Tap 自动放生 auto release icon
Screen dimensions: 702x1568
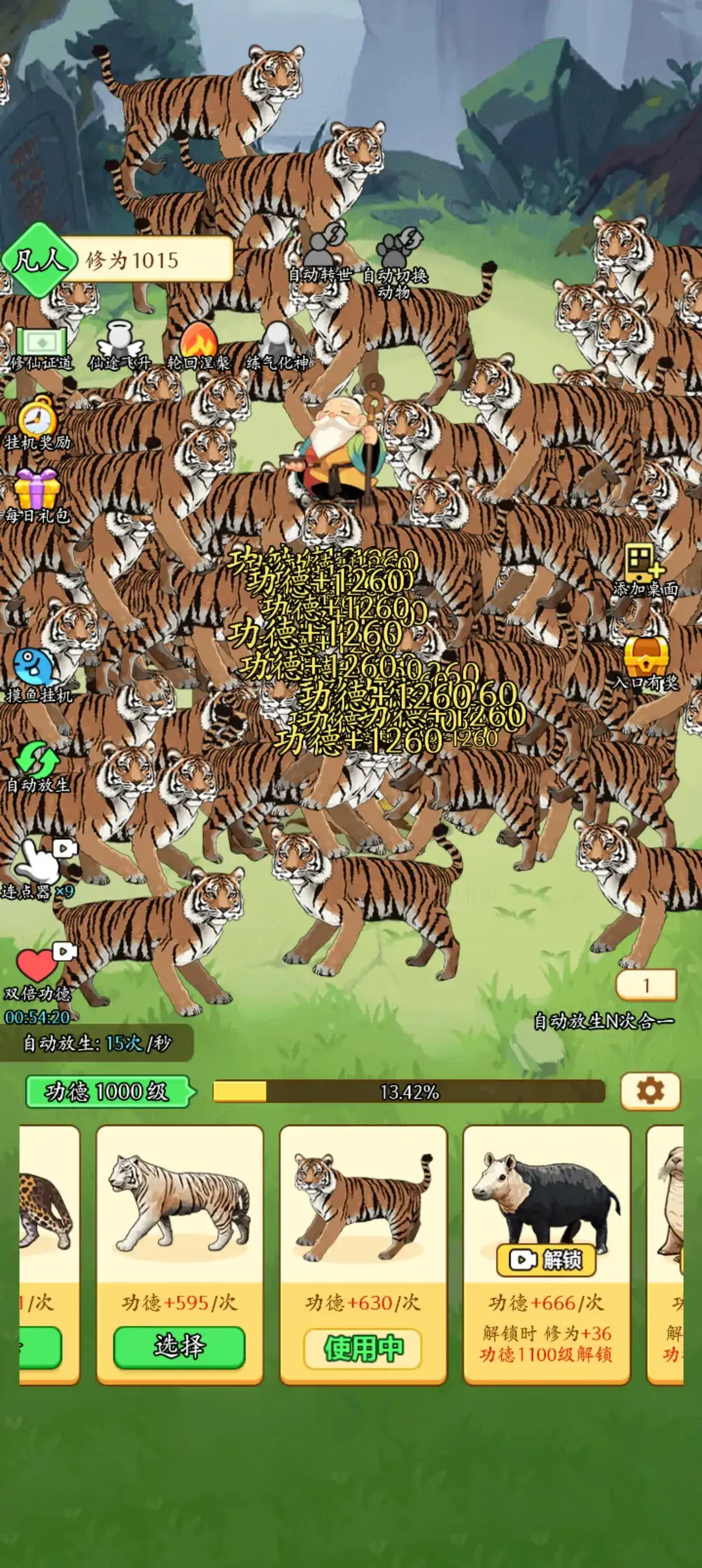[37, 766]
